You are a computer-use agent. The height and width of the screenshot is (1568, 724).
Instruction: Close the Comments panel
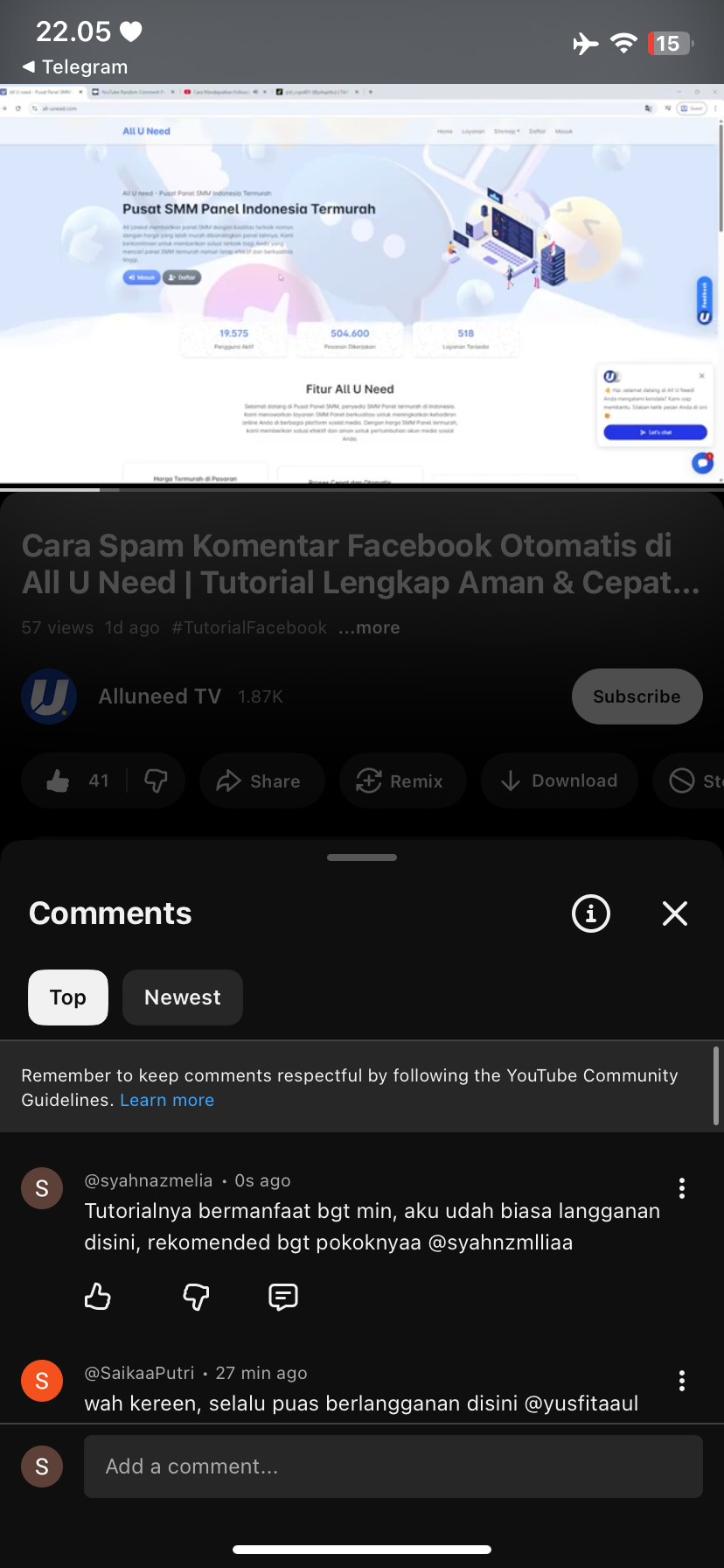(675, 913)
